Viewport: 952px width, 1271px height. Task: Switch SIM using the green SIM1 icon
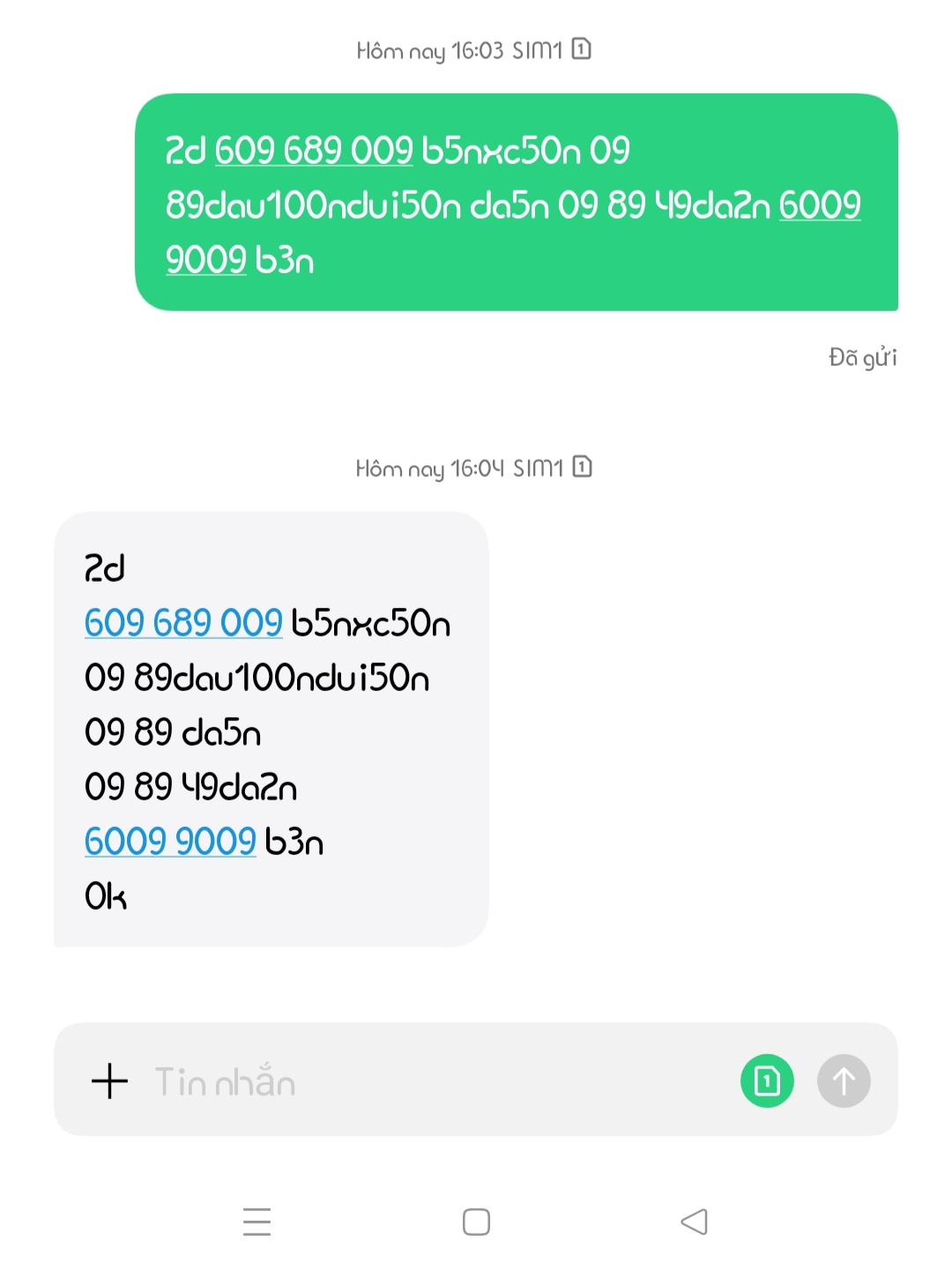click(767, 1081)
